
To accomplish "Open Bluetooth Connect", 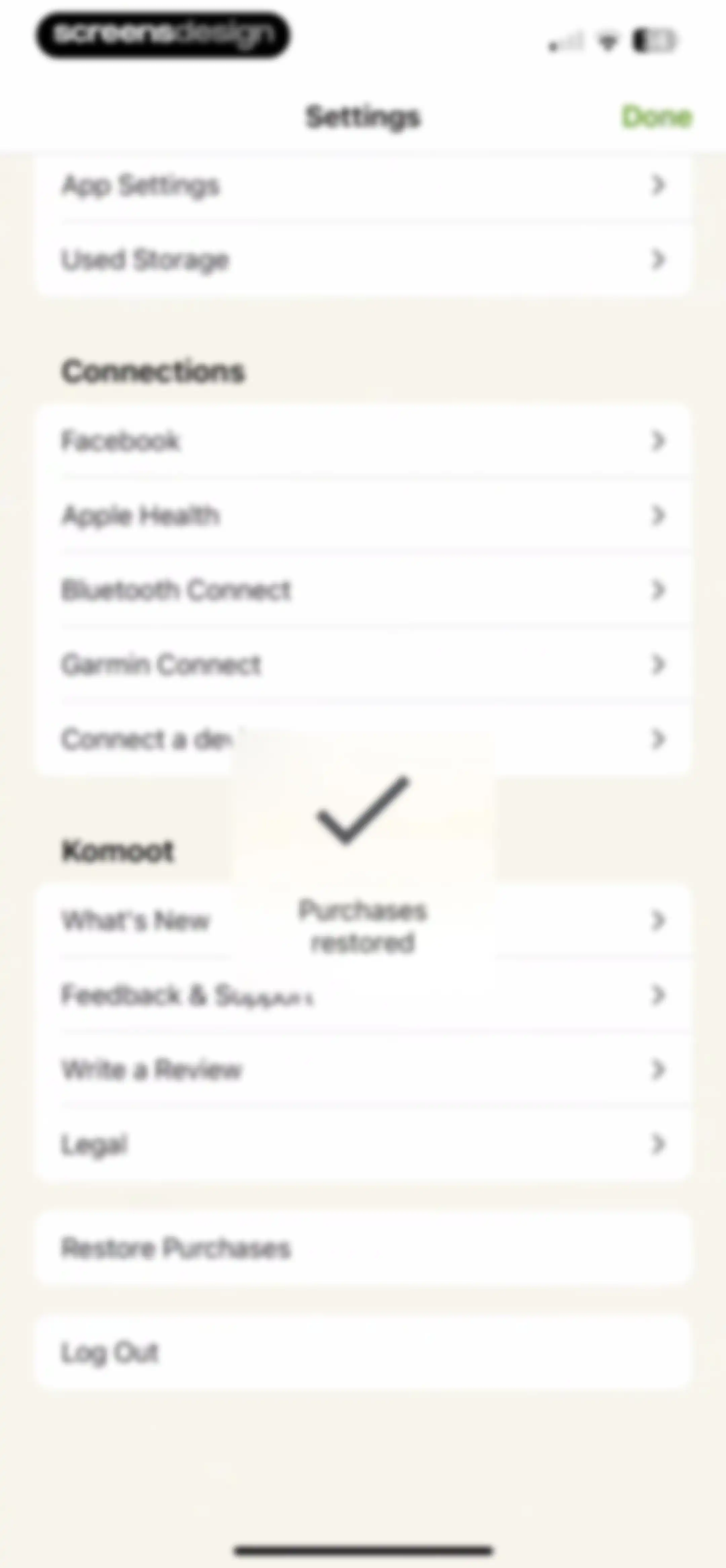I will pyautogui.click(x=363, y=590).
